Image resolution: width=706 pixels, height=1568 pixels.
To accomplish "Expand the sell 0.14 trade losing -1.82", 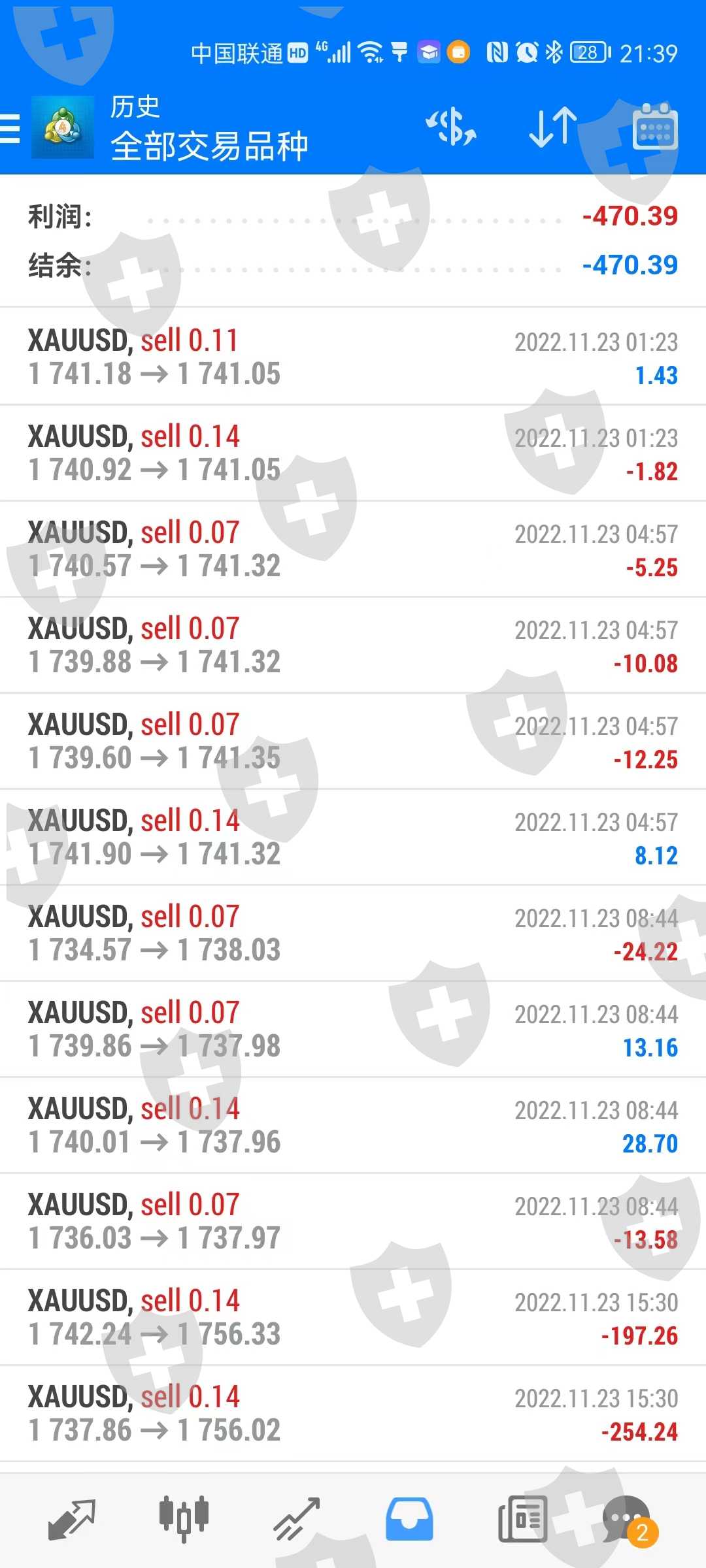I will click(x=353, y=453).
